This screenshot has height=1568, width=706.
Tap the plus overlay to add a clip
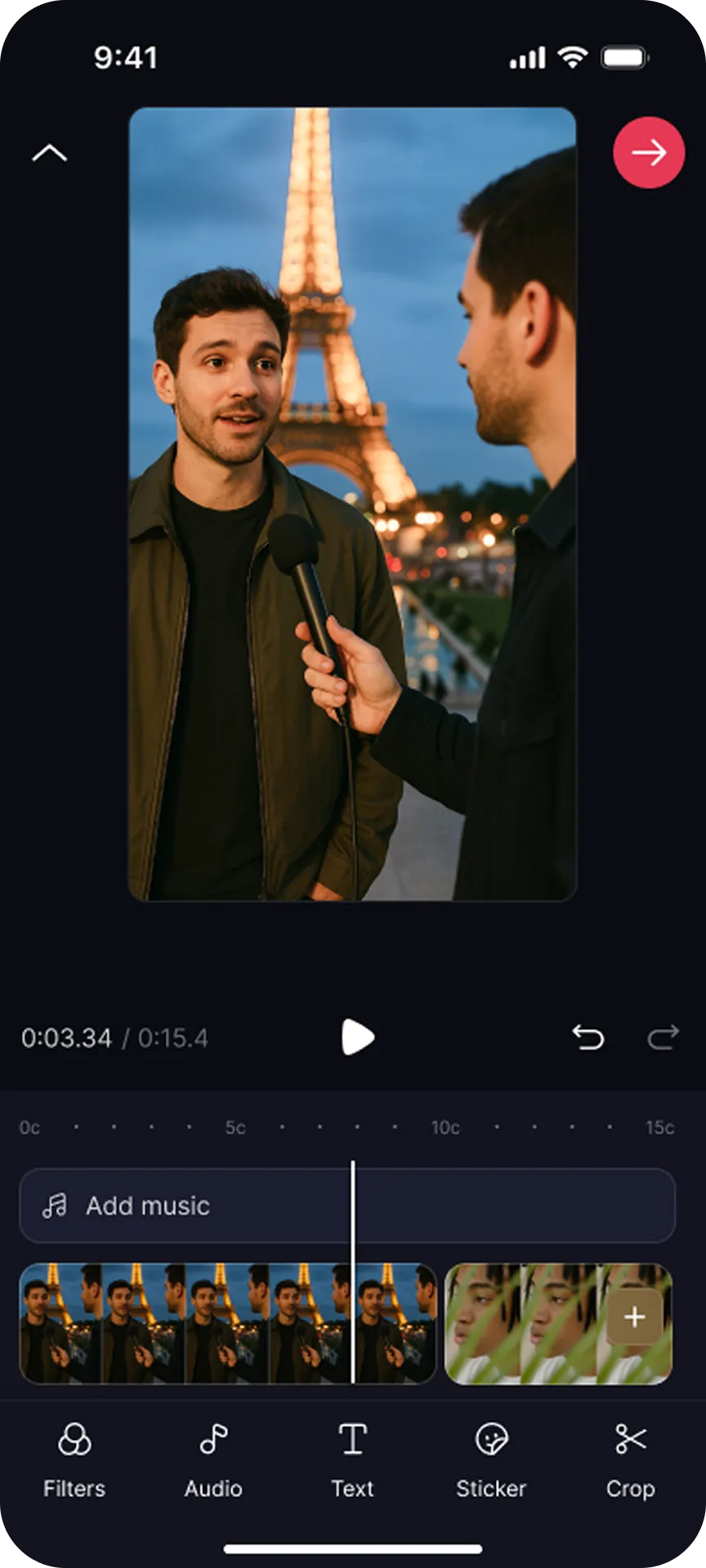pyautogui.click(x=635, y=1317)
